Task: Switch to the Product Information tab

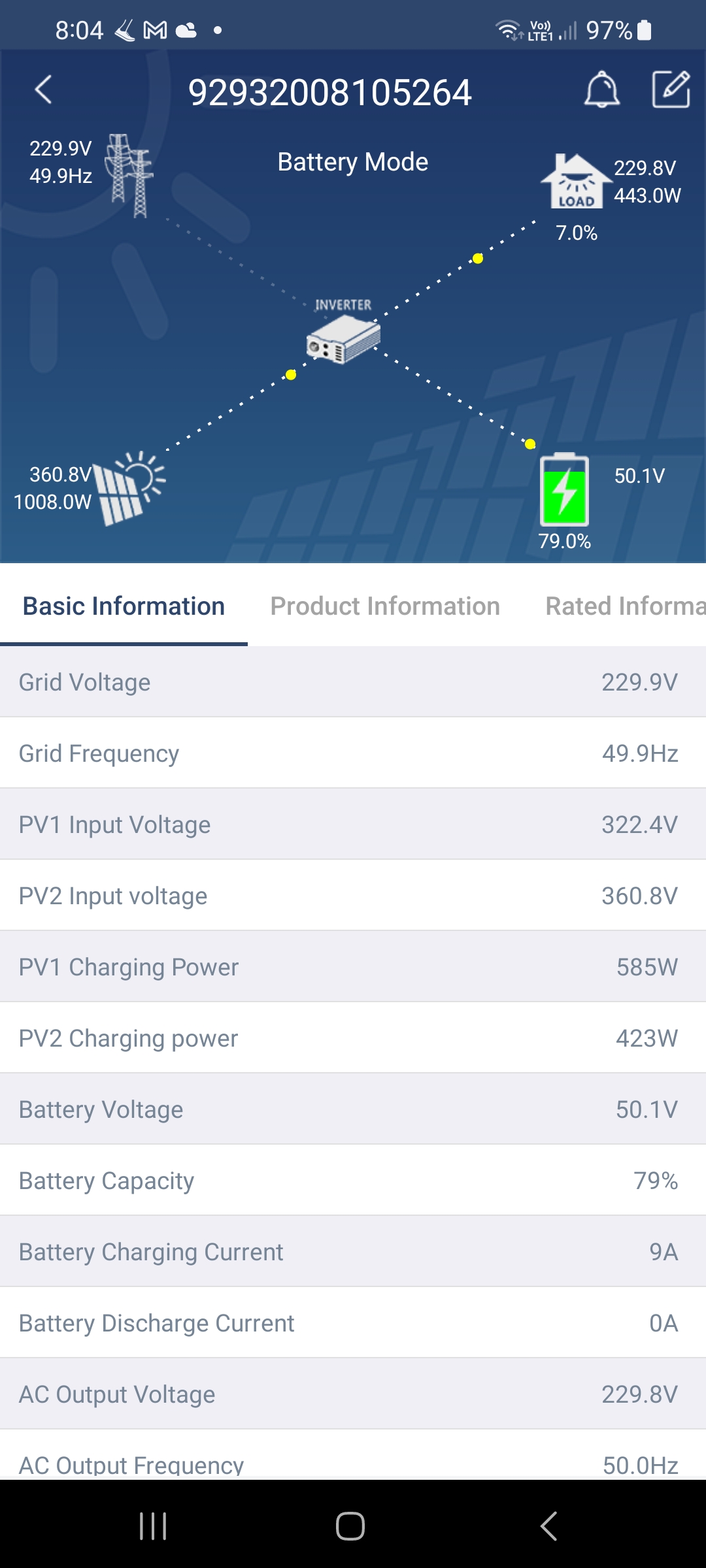Action: (x=385, y=606)
